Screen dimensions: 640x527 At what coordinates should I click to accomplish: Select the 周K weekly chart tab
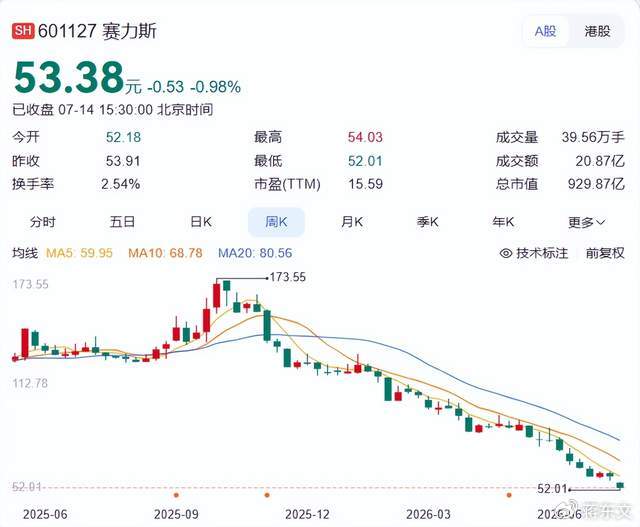tap(276, 222)
